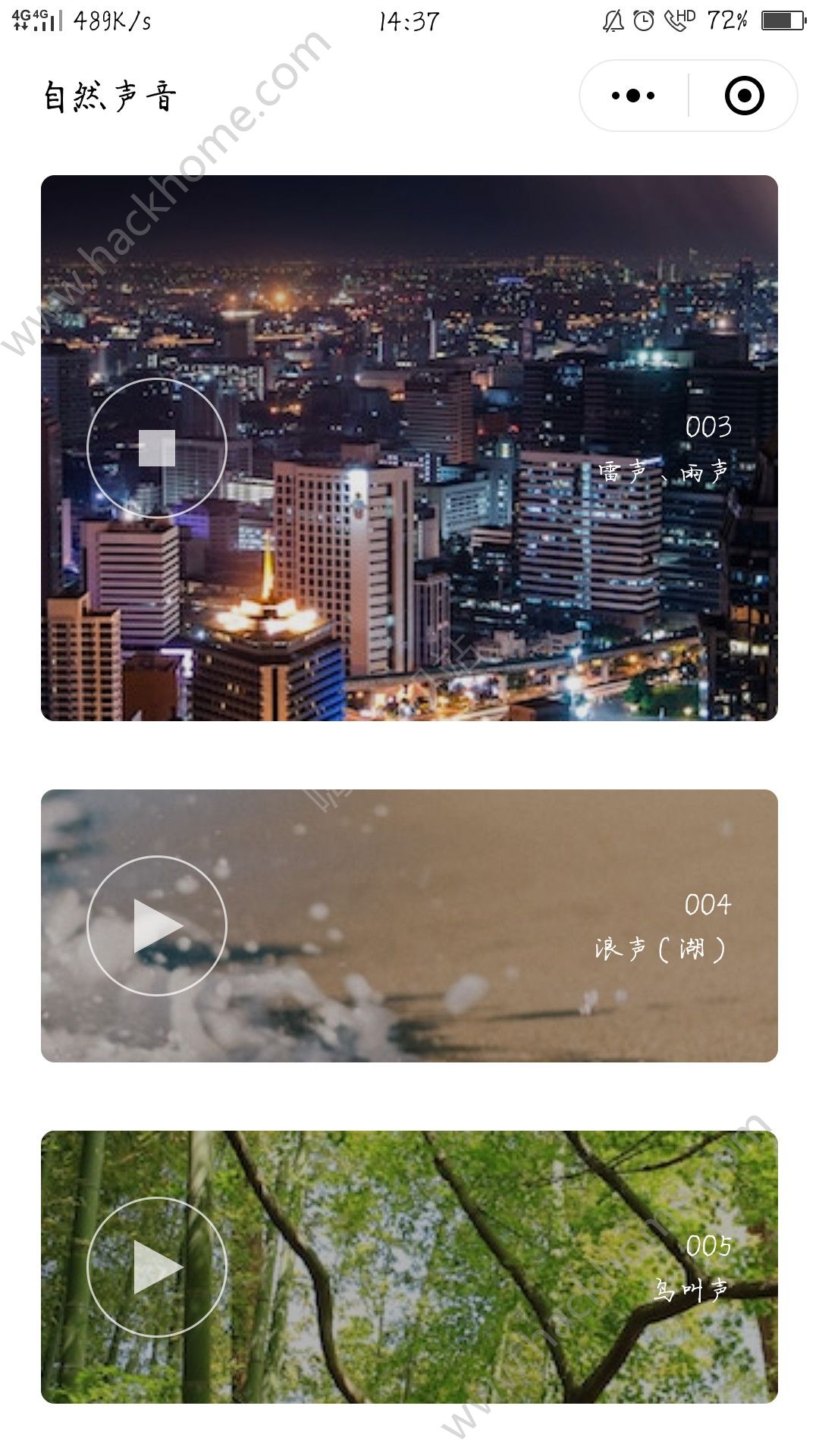This screenshot has height=1456, width=819.
Task: Open the mini program three-dot menu
Action: tap(633, 96)
